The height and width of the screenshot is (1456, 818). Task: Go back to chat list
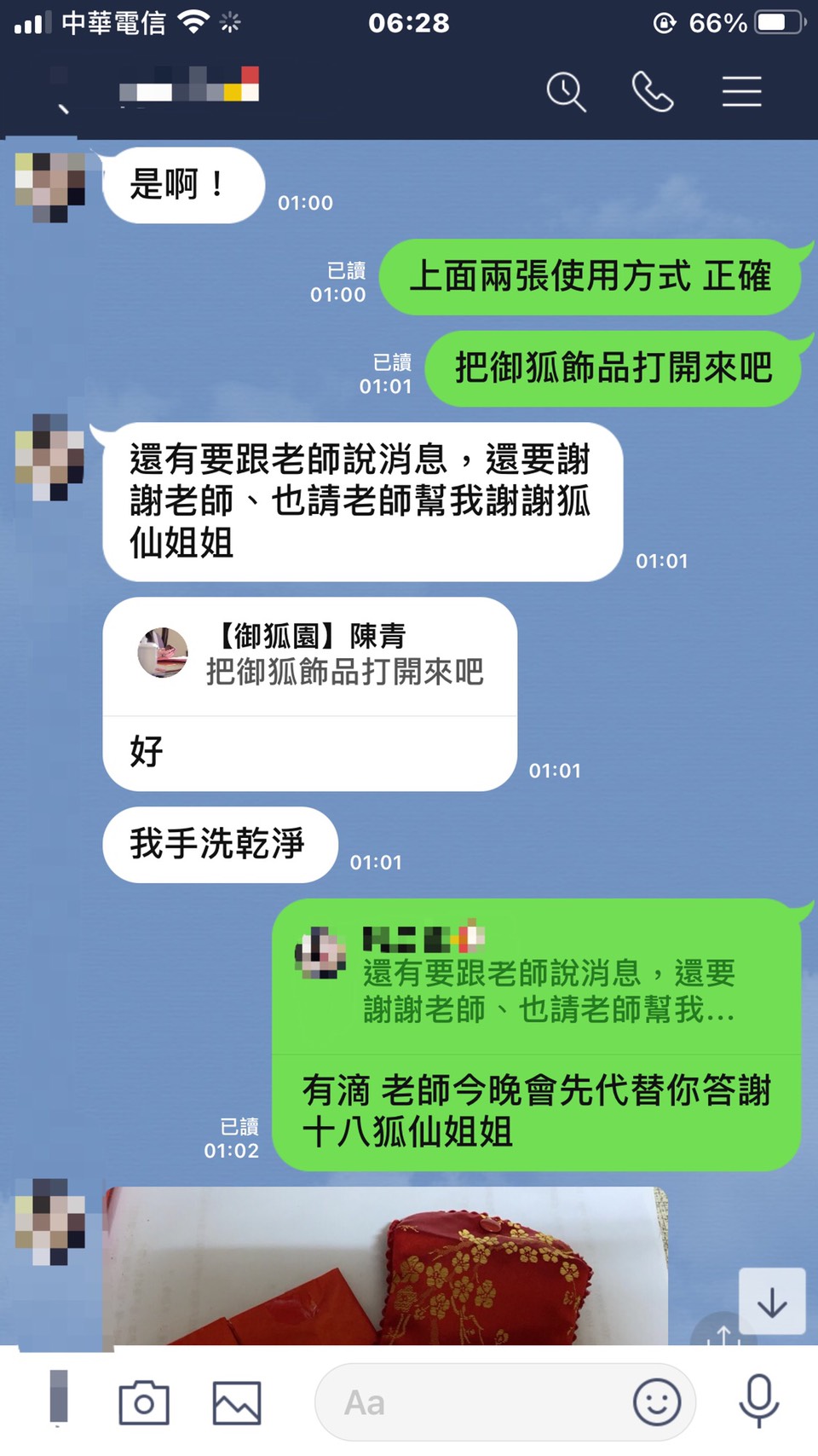click(61, 106)
